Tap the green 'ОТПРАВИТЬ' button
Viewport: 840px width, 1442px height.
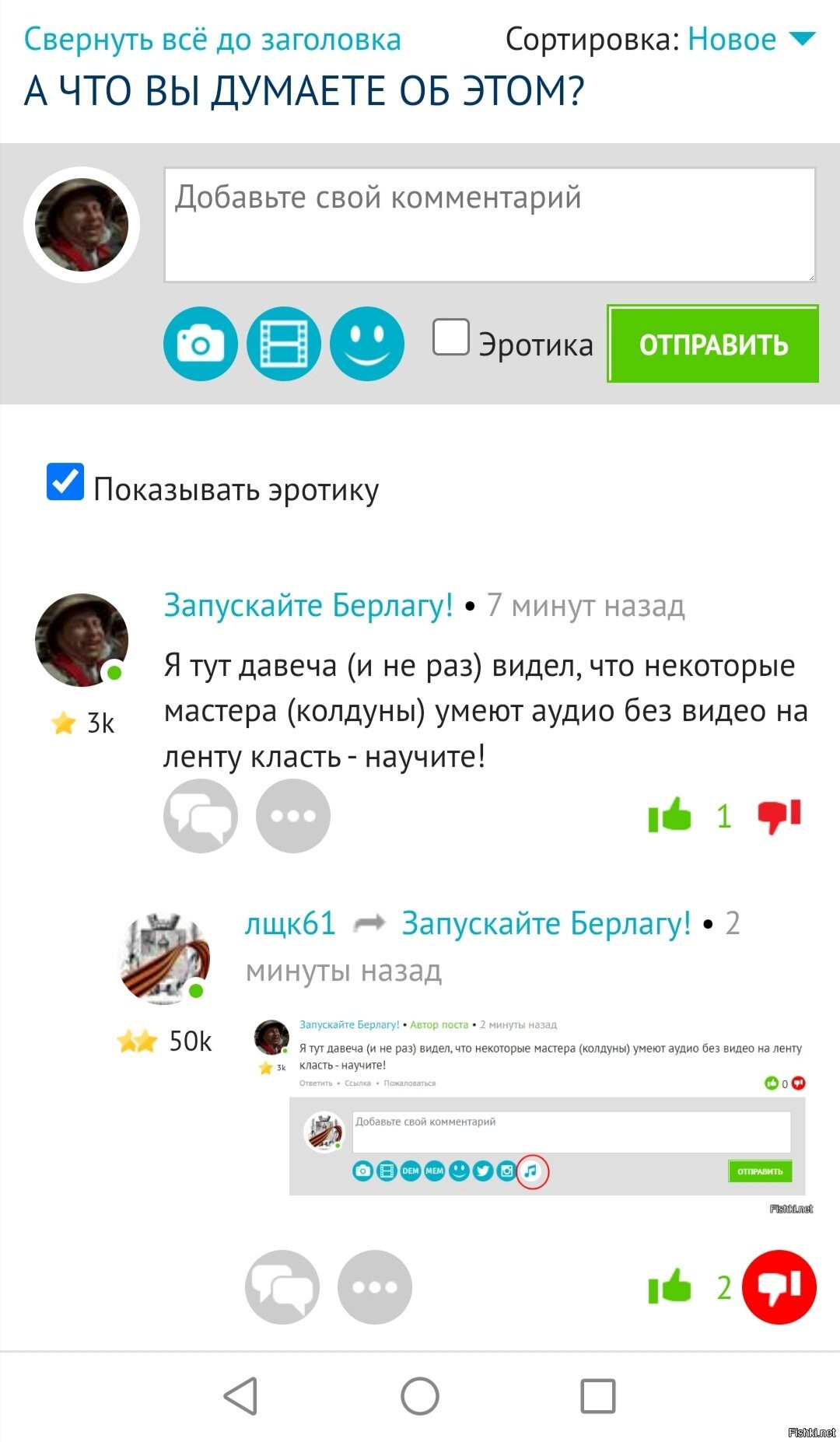point(712,344)
